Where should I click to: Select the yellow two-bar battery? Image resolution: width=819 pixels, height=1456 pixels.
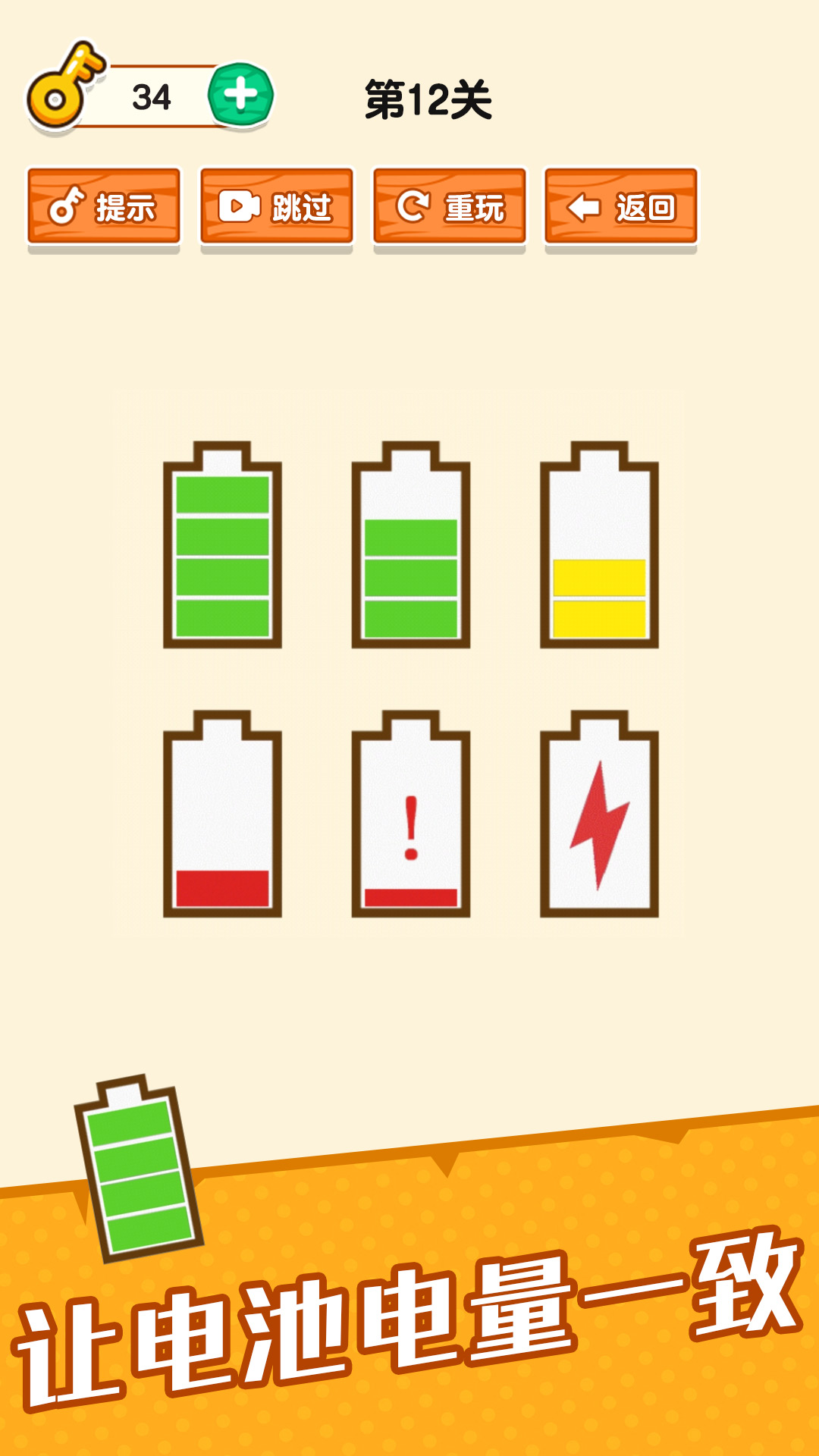599,546
